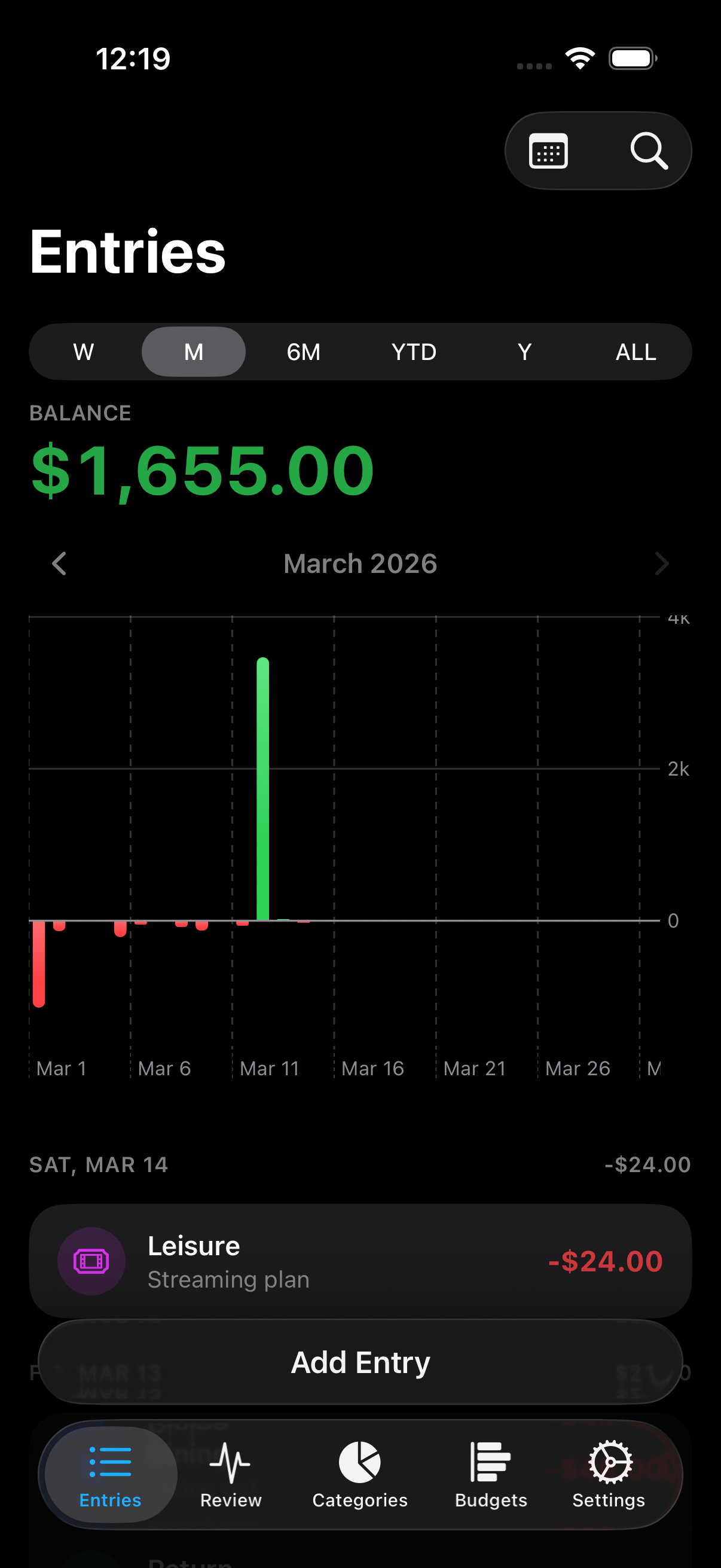Go to the next month

click(661, 564)
